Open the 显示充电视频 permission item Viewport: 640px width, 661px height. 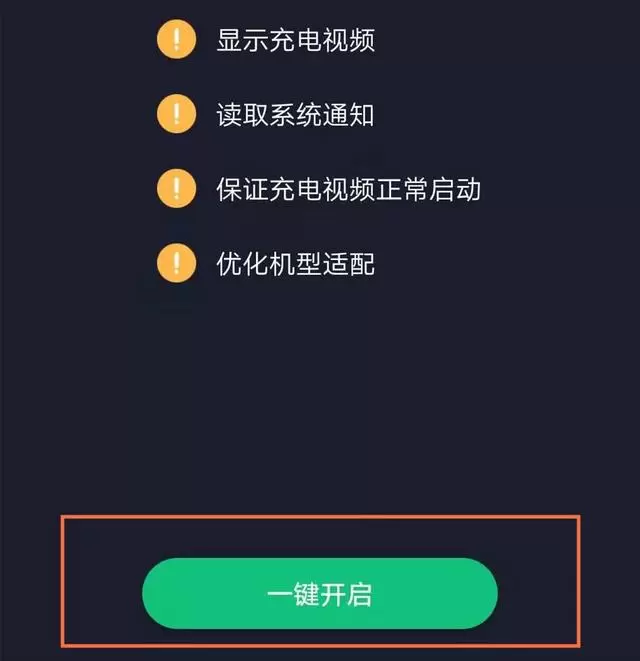point(296,41)
